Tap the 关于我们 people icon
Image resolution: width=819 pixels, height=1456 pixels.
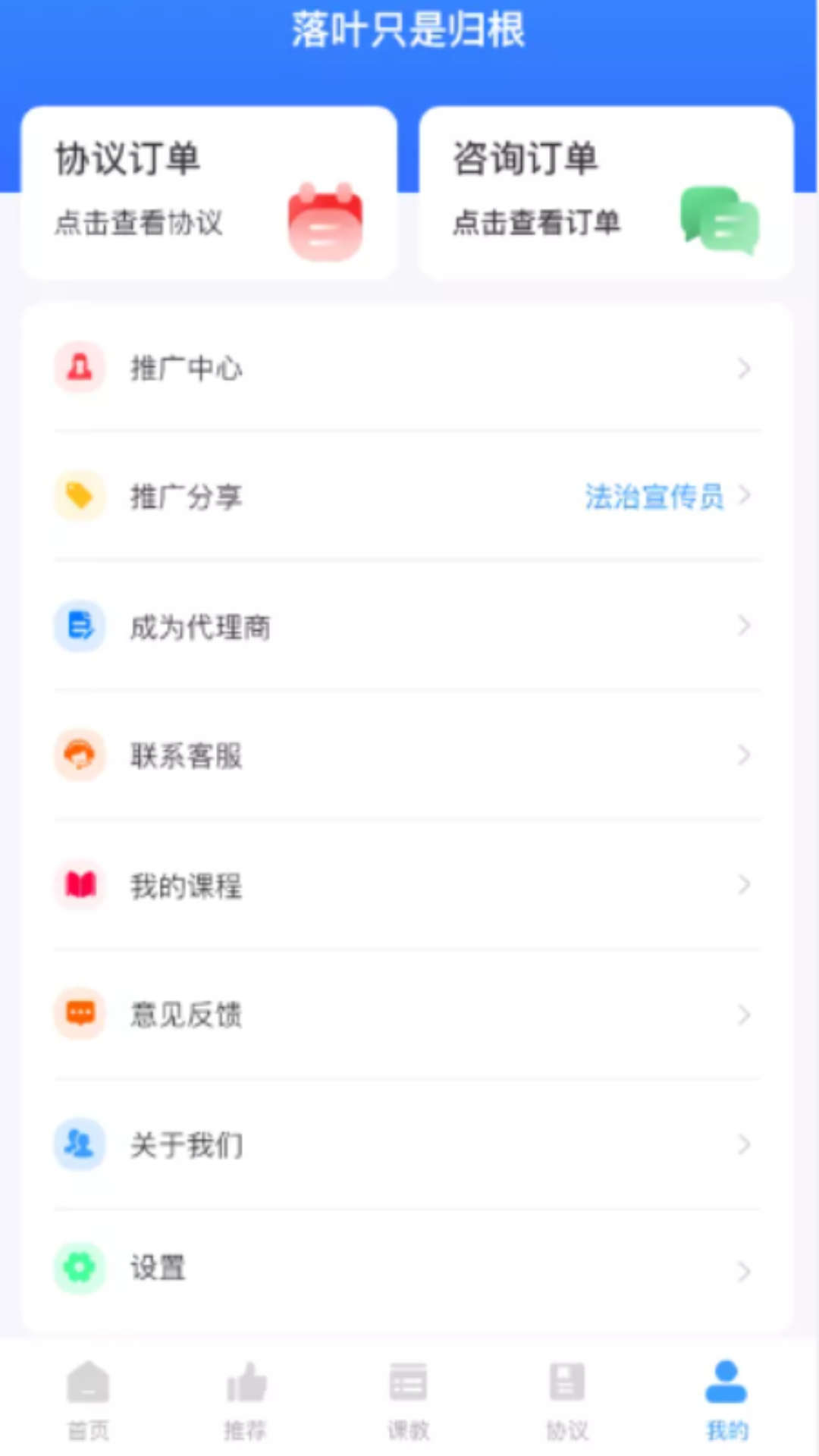click(80, 1145)
